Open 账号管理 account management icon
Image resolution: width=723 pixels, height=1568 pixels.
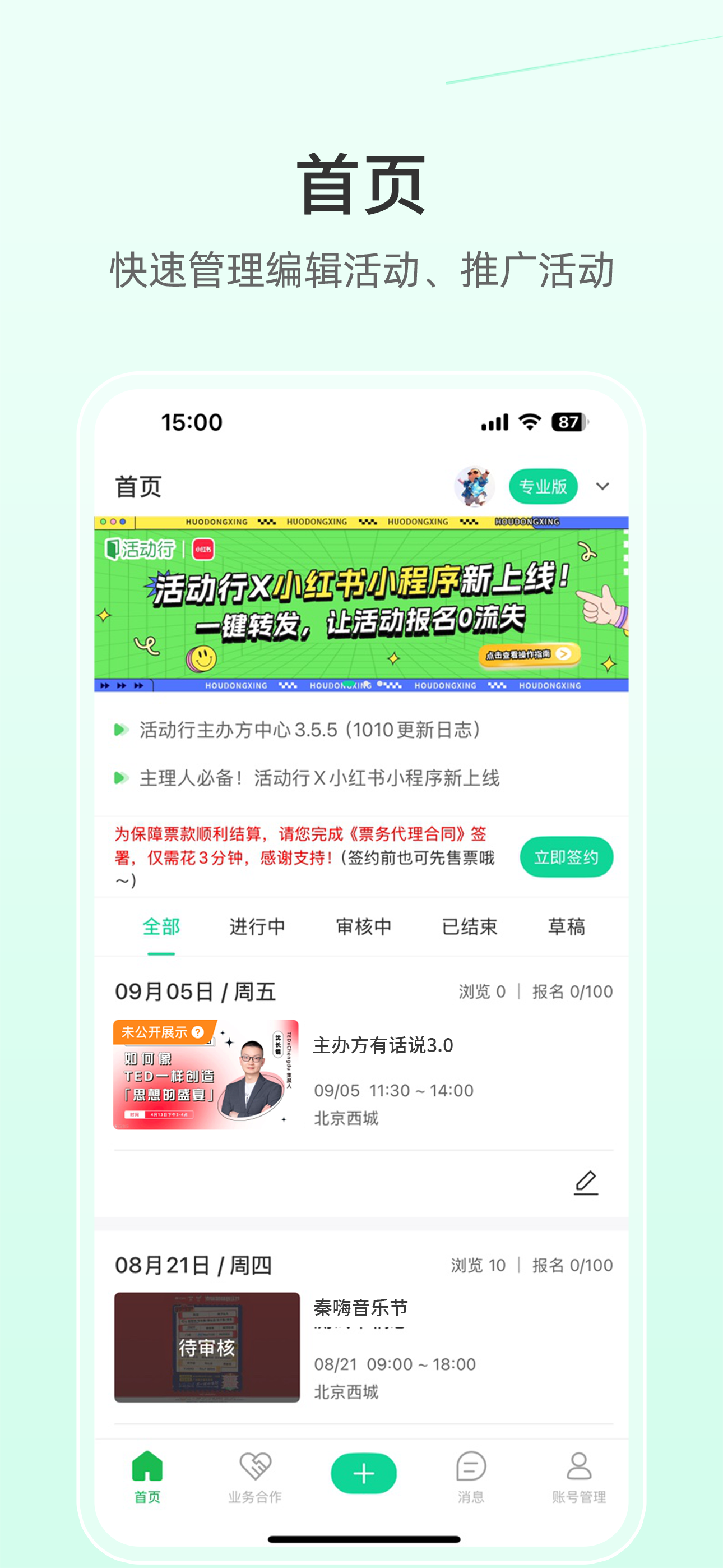click(578, 1468)
